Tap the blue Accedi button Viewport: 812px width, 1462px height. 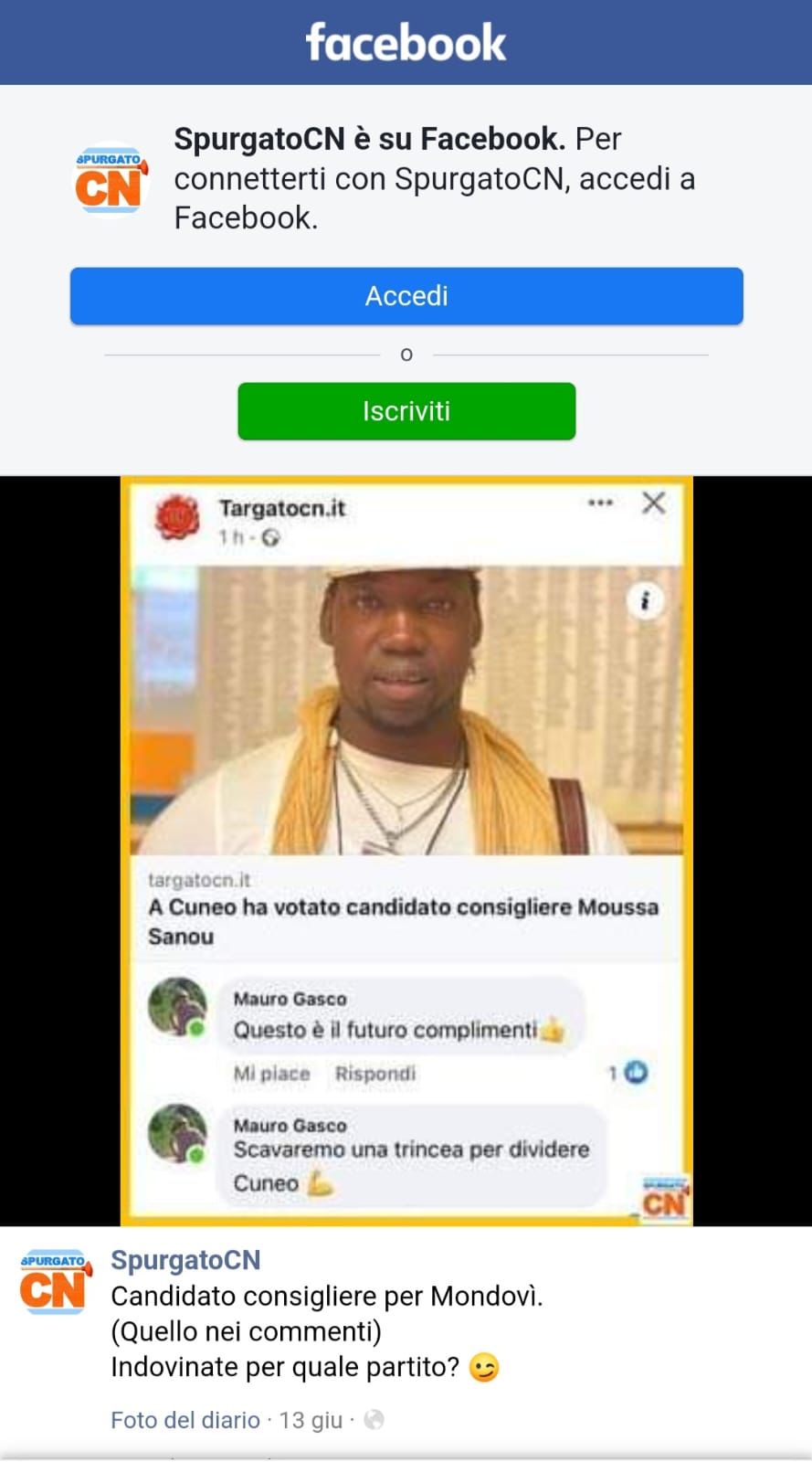(406, 296)
